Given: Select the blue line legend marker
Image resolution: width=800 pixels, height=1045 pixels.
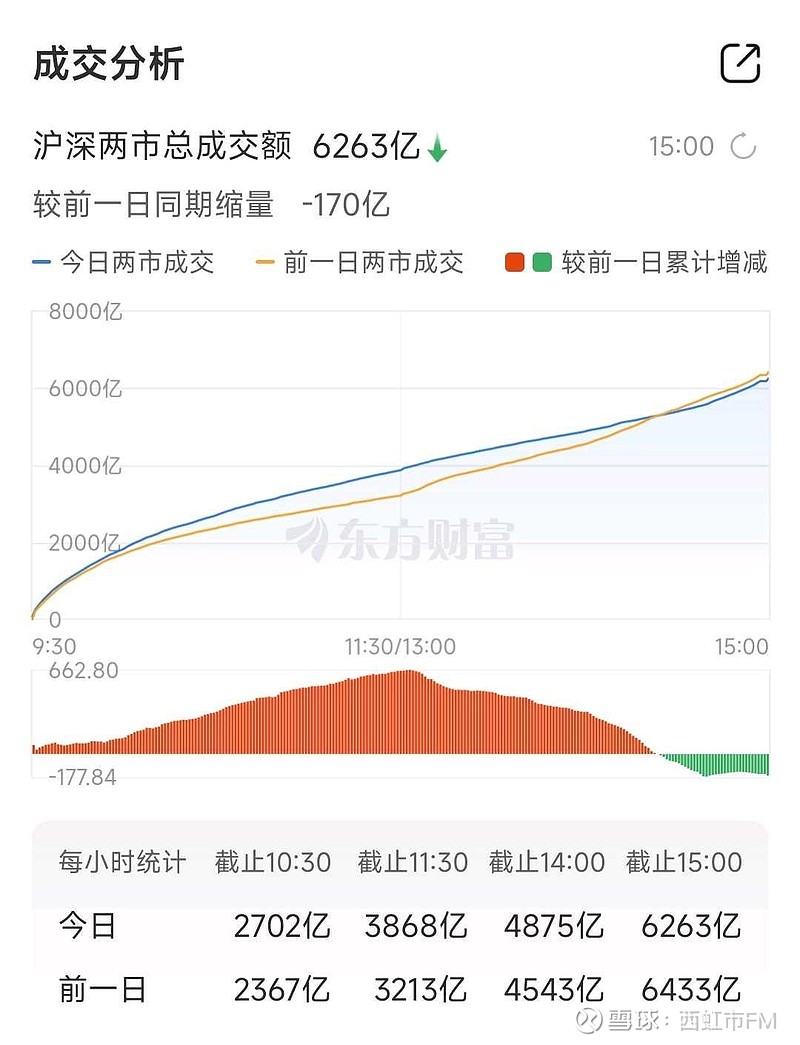Looking at the screenshot, I should (x=39, y=264).
